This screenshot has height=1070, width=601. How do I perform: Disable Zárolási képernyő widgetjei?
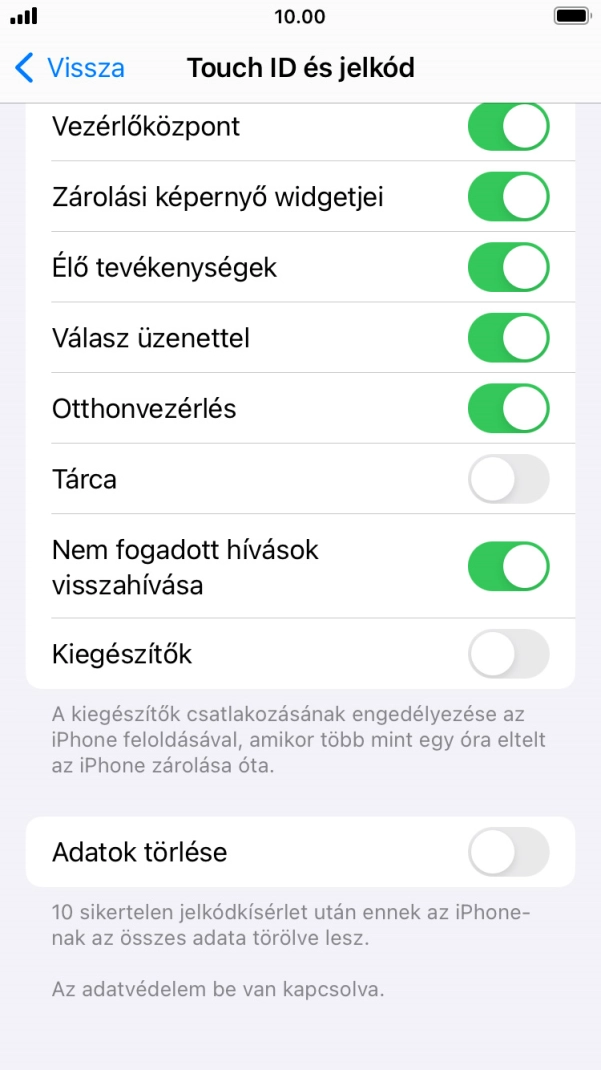point(508,197)
